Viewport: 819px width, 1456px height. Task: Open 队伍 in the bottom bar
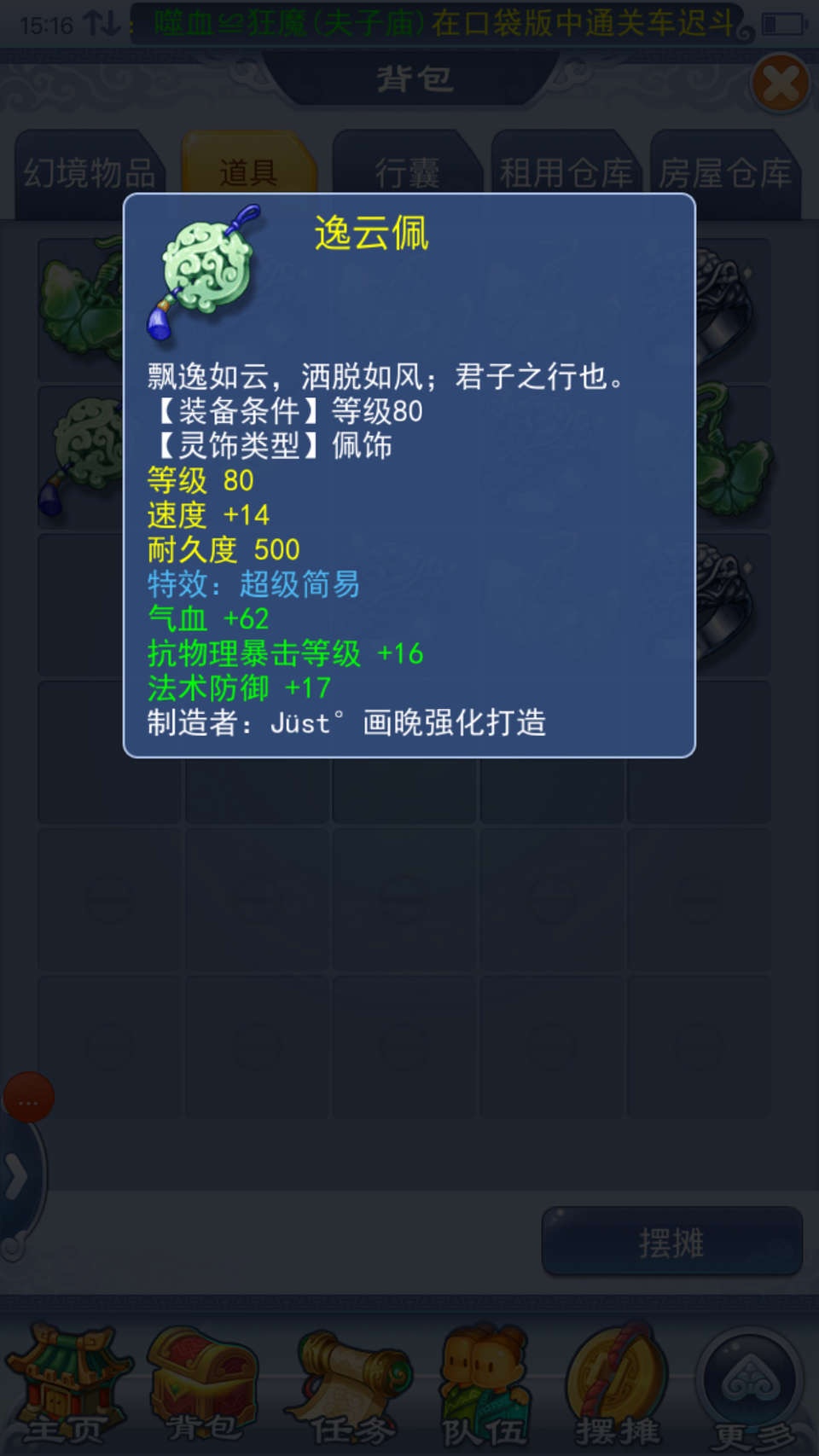point(485,1386)
